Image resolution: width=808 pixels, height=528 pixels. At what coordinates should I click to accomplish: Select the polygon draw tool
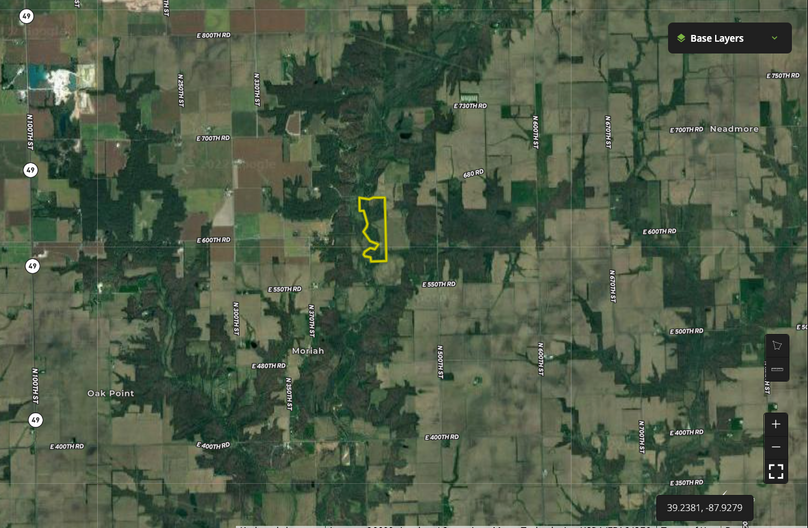point(777,346)
